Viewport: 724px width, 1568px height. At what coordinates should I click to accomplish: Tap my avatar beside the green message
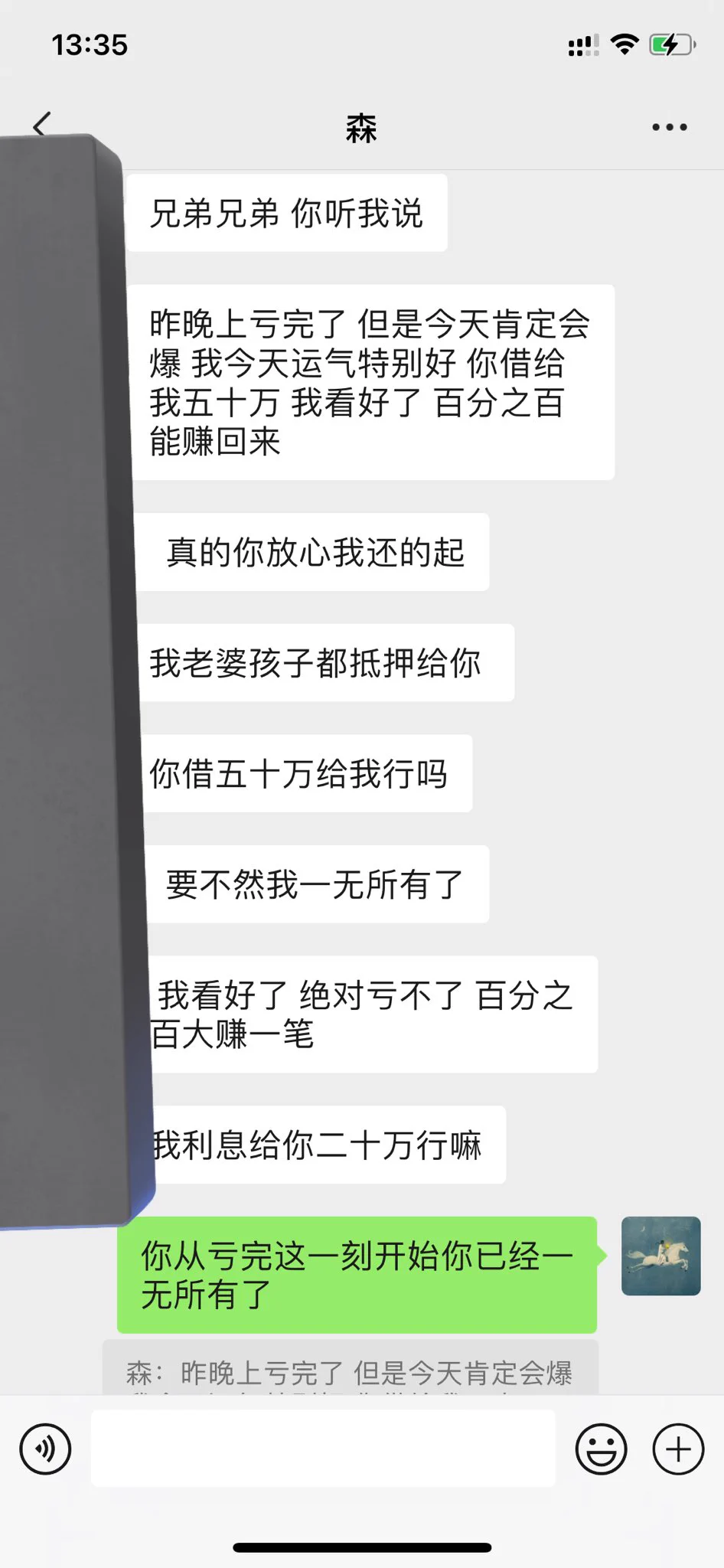(660, 1256)
